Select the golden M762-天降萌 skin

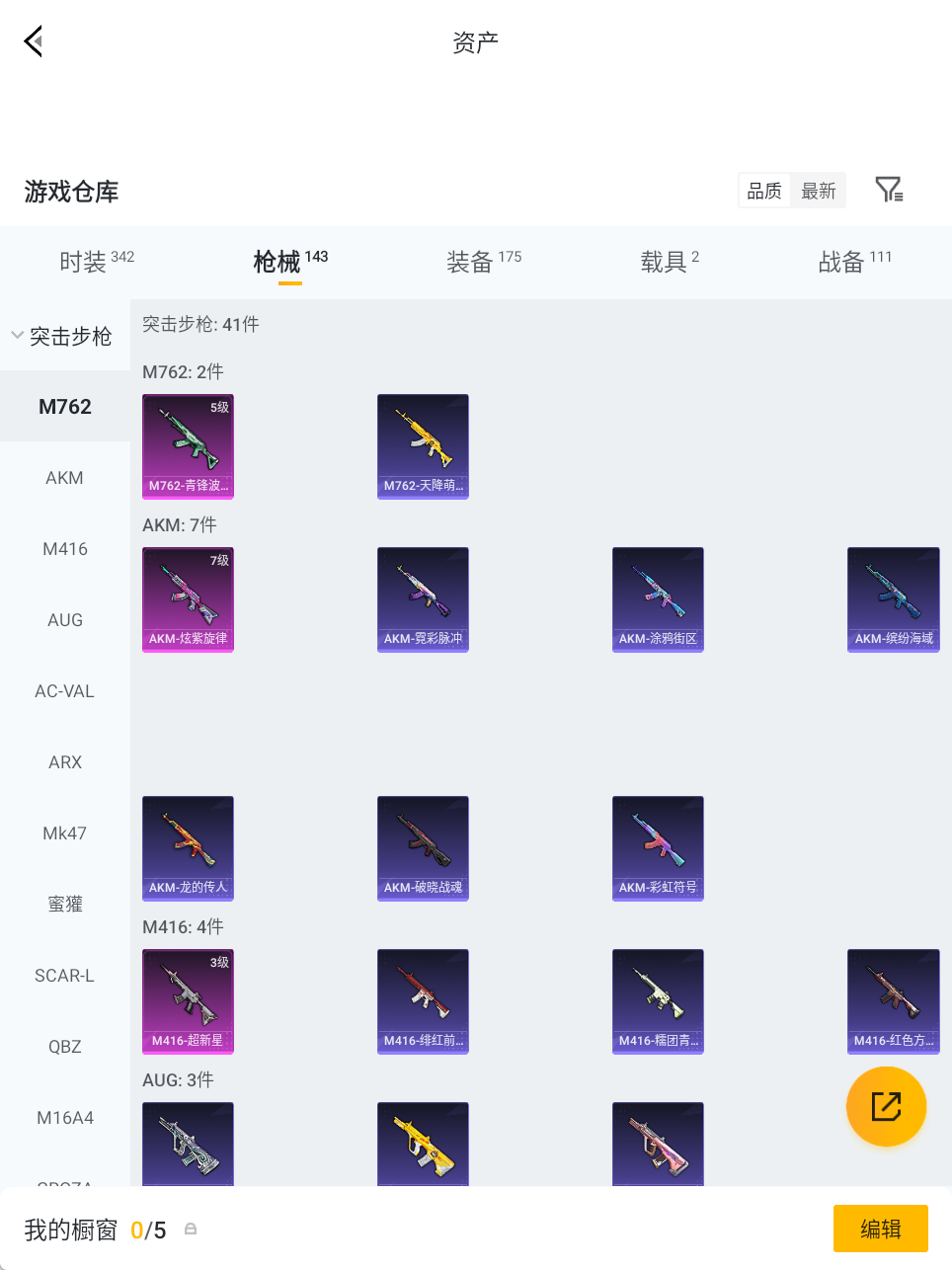click(423, 446)
